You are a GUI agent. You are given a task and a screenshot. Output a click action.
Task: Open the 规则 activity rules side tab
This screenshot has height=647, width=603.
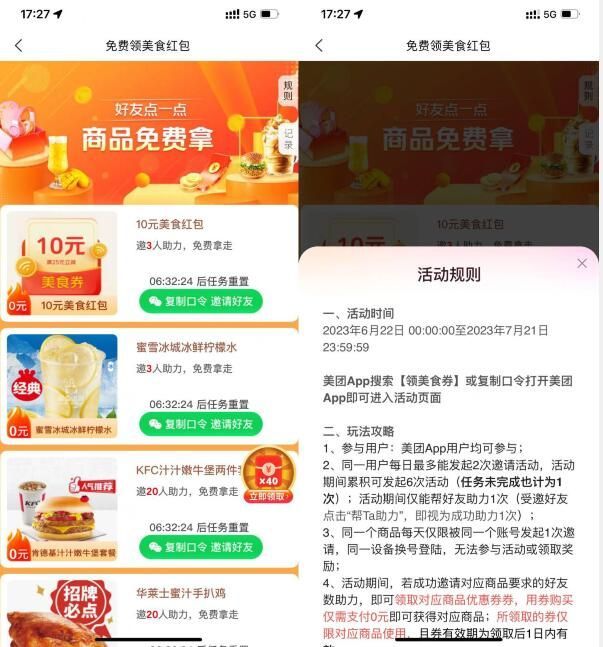(x=288, y=91)
